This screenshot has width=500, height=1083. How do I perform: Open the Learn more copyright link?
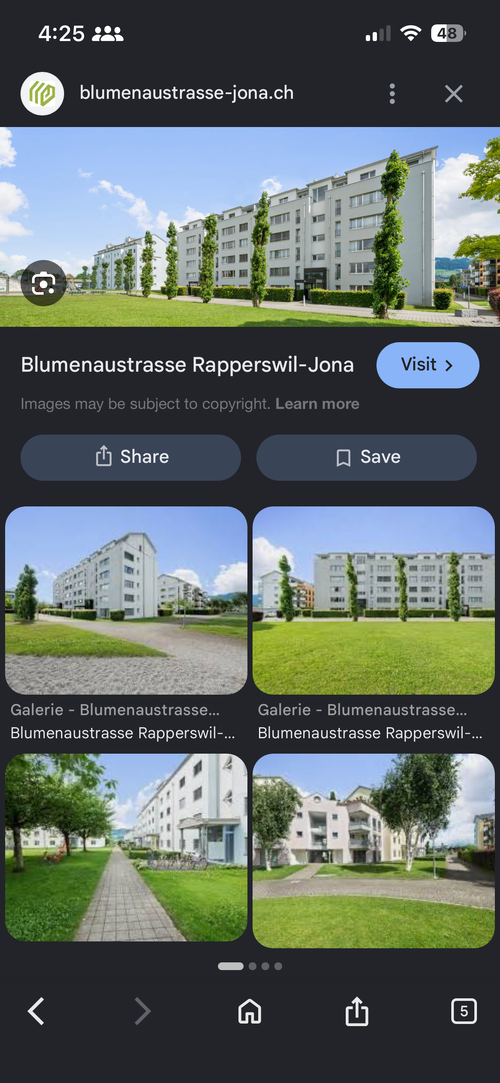317,404
